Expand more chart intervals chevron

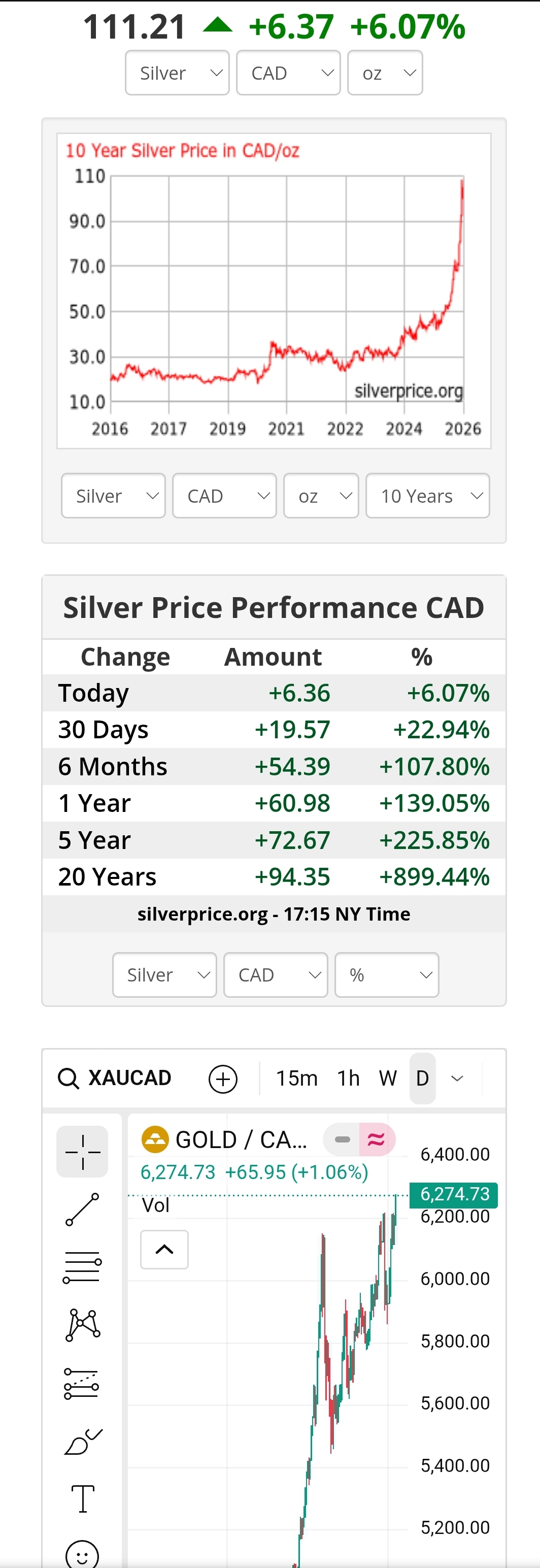coord(457,1079)
